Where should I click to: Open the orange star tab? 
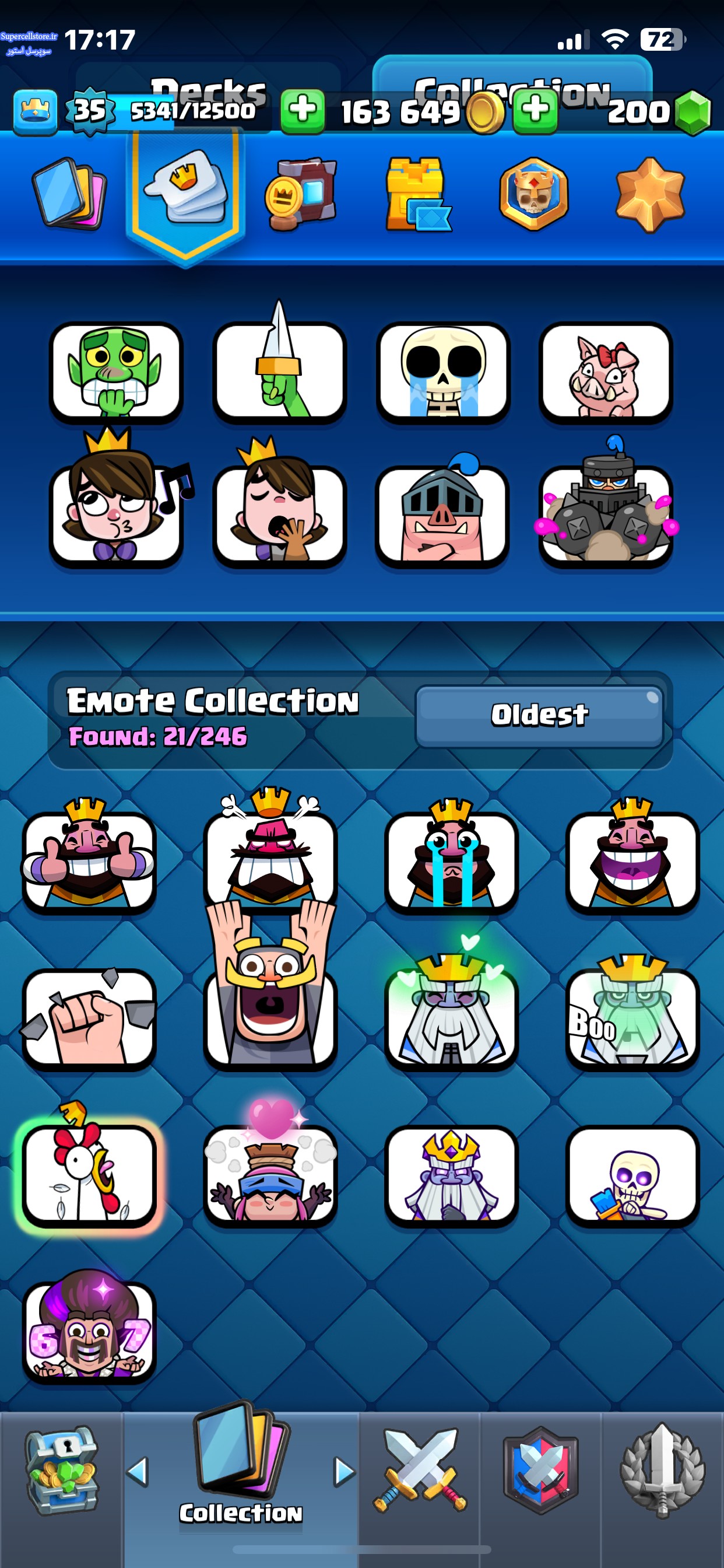click(x=649, y=194)
